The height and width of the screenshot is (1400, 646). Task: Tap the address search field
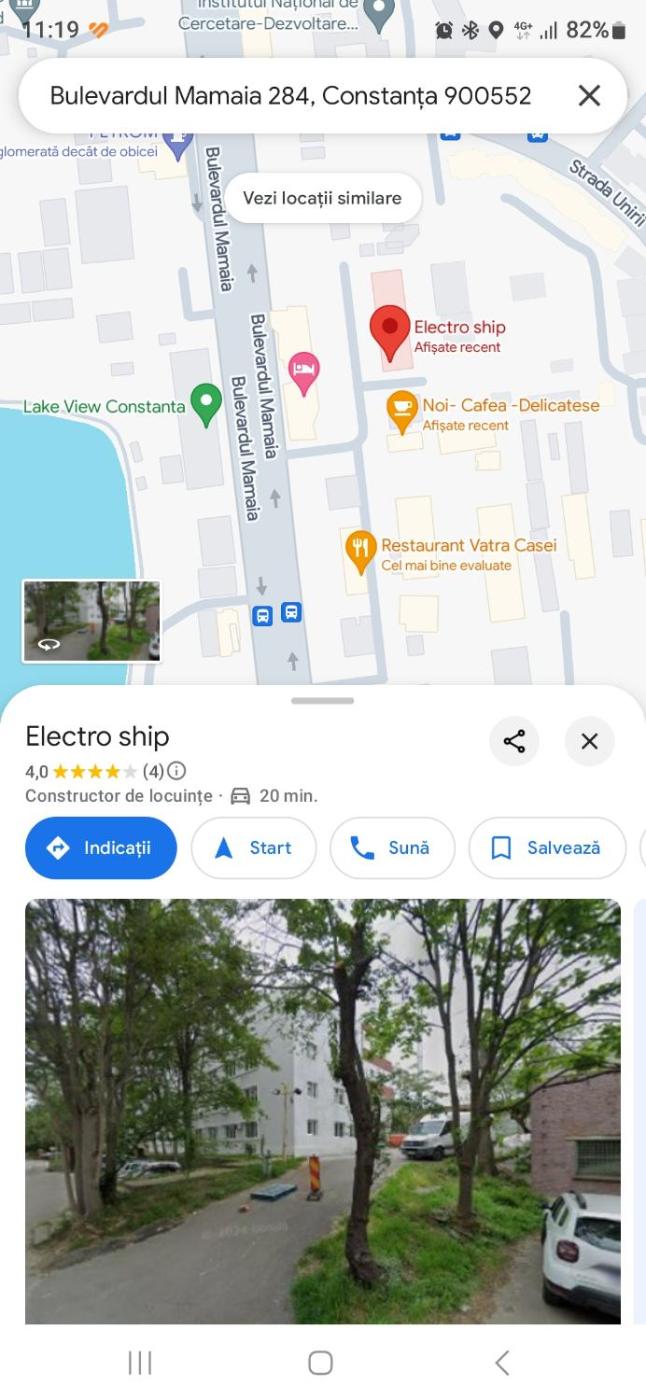(290, 96)
